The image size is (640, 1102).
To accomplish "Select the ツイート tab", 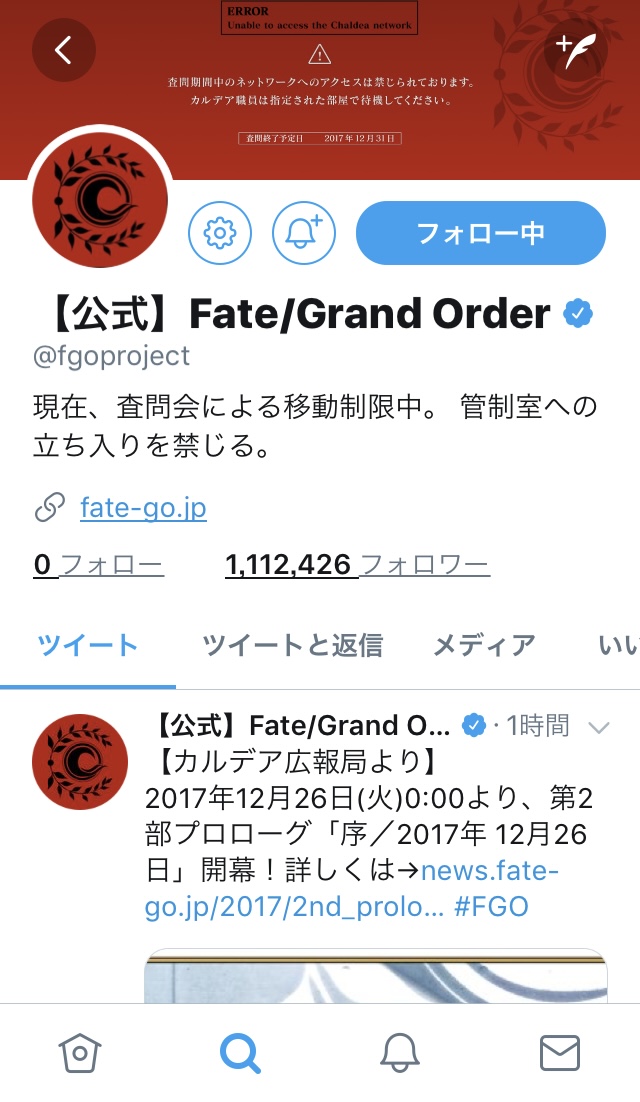I will (88, 645).
